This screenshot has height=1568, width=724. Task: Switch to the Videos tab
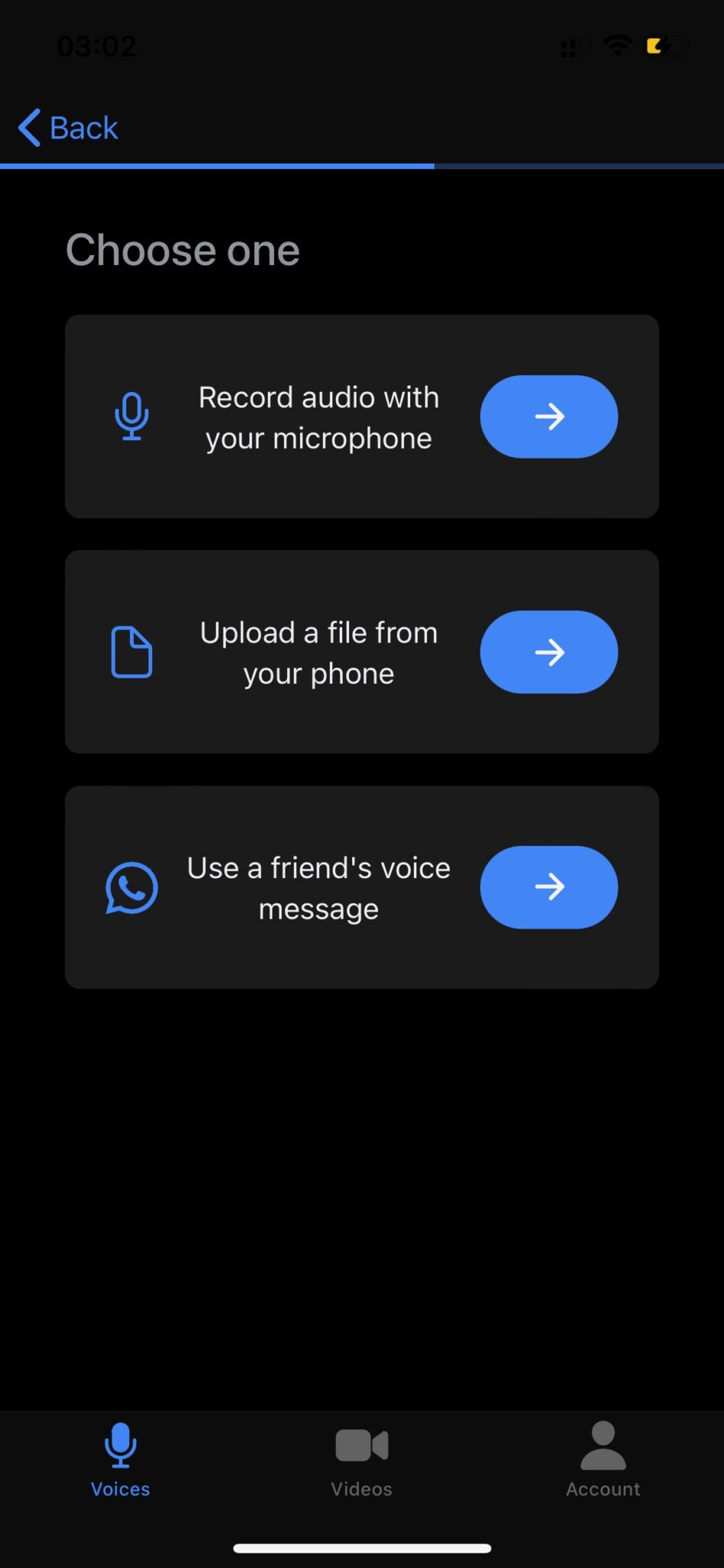(x=361, y=1462)
